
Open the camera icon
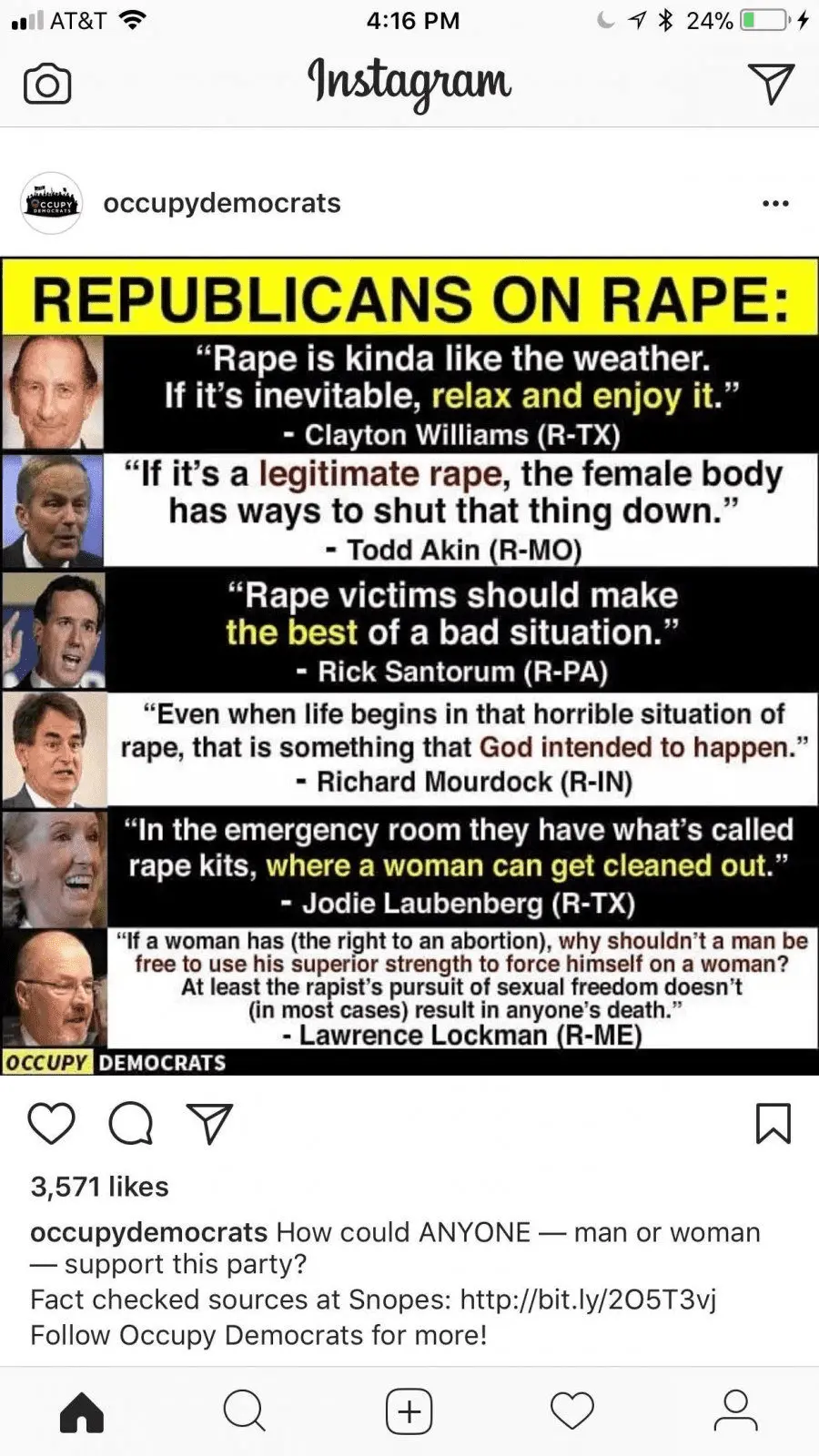tap(47, 85)
